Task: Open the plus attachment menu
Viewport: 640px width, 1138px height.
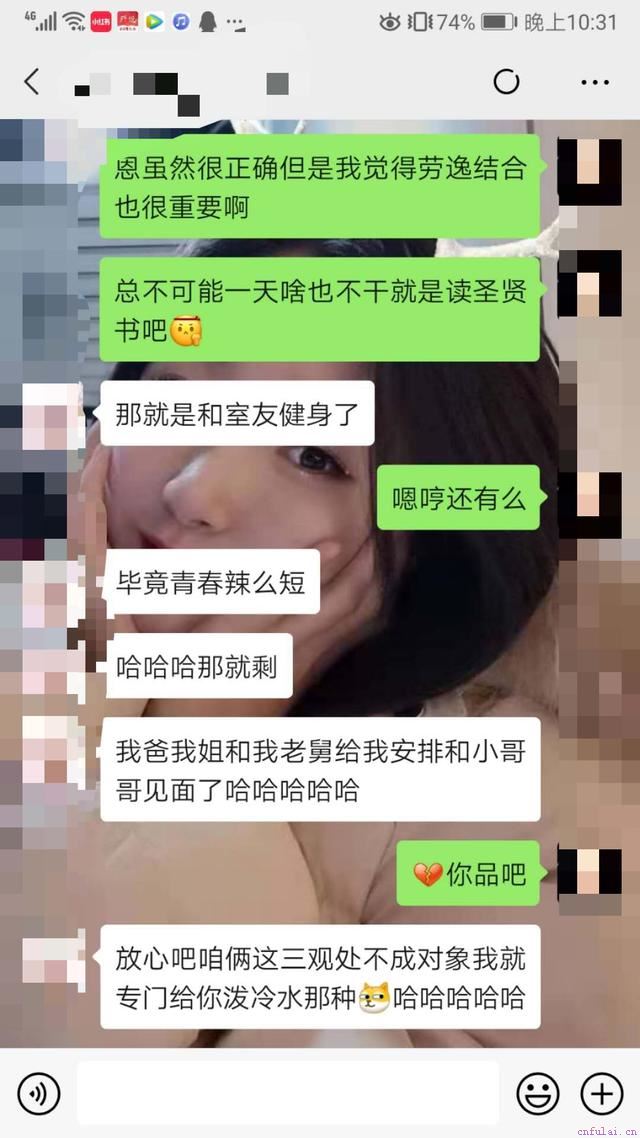Action: coord(602,1094)
